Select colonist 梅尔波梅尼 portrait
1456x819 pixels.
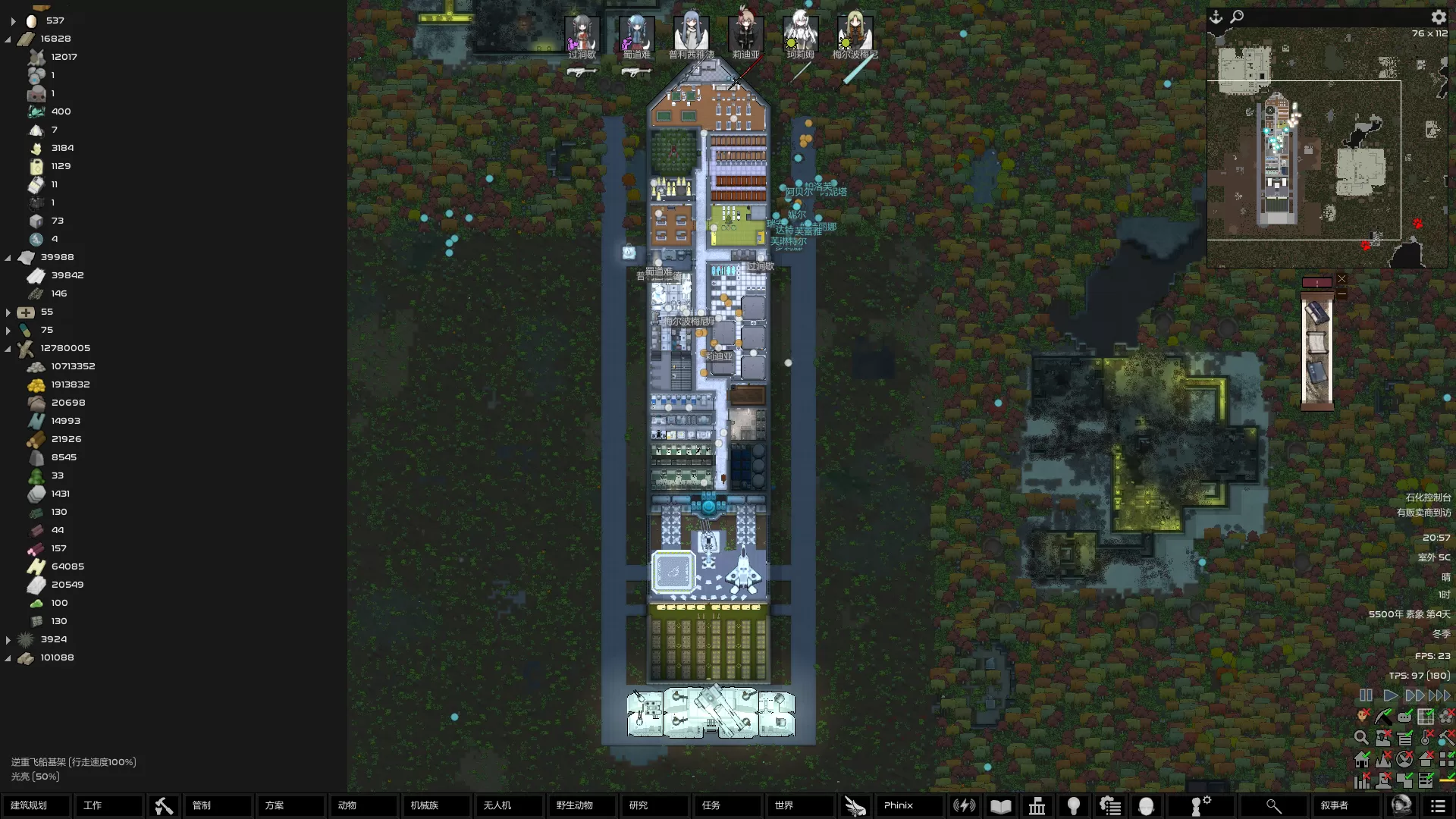coord(855,33)
